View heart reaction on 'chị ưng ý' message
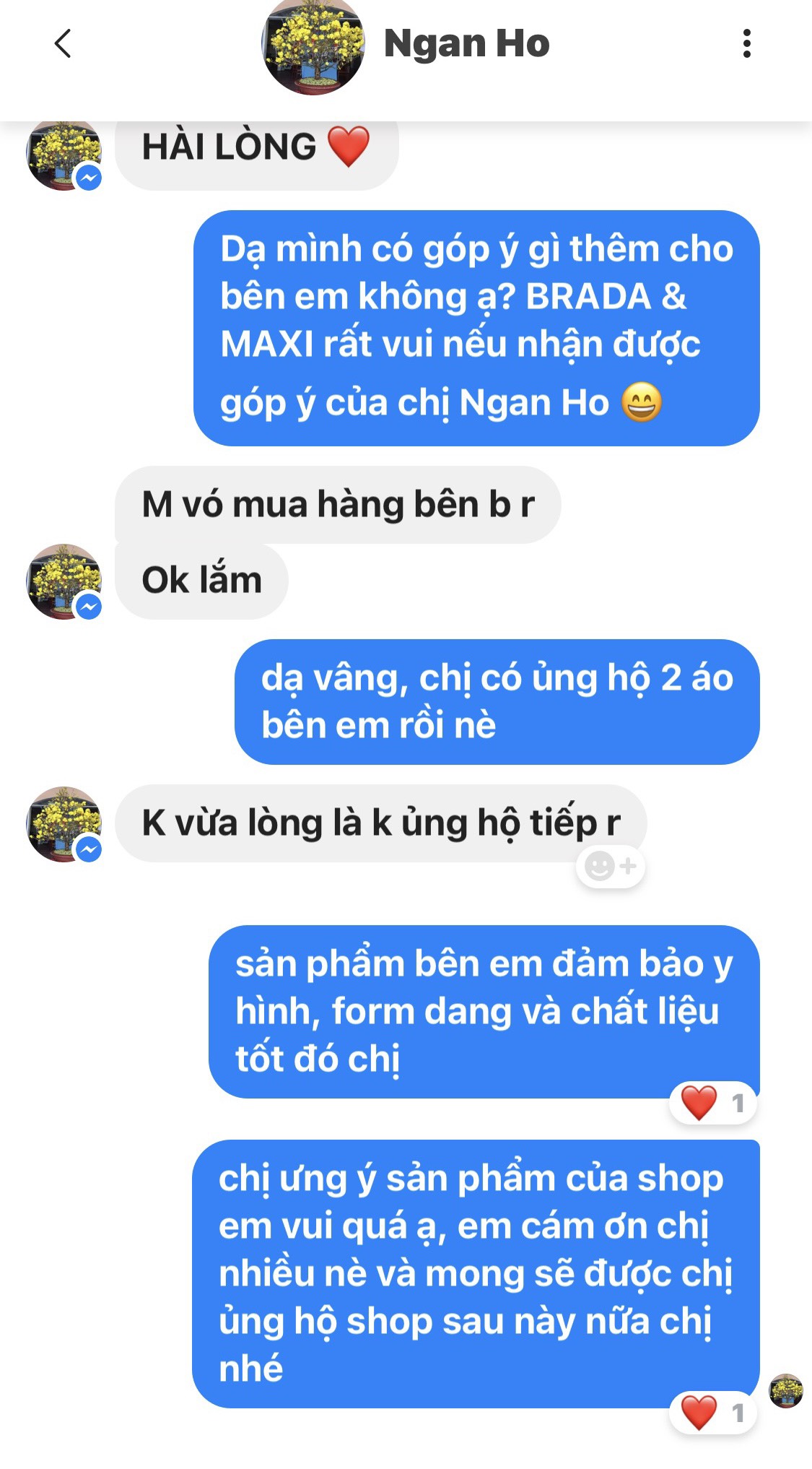The height and width of the screenshot is (1469, 812). pyautogui.click(x=712, y=1413)
